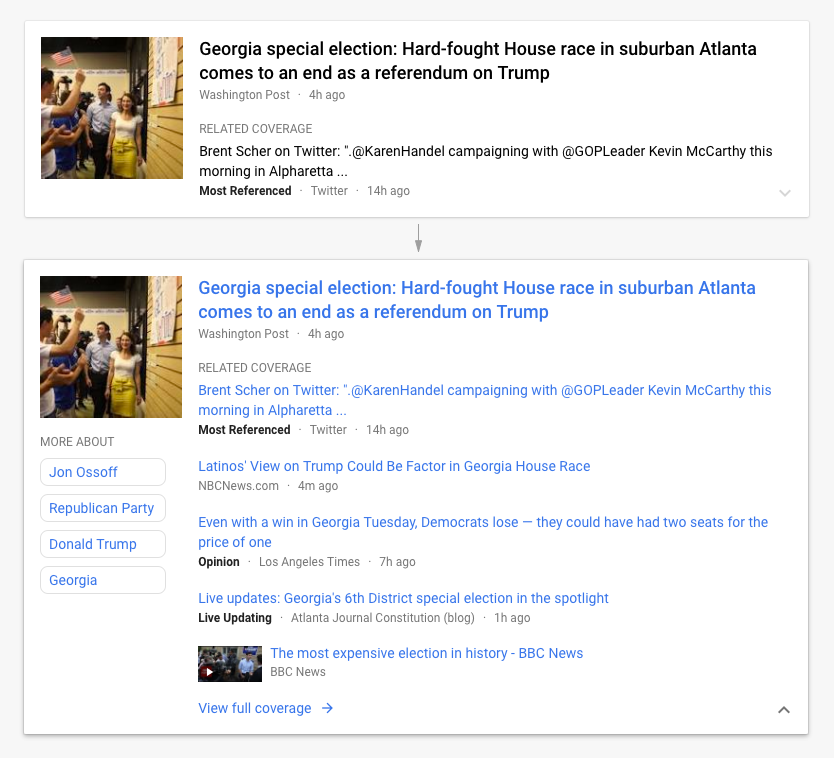Open the Jon Ossoff topic chip
Viewport: 834px width, 758px height.
[102, 472]
